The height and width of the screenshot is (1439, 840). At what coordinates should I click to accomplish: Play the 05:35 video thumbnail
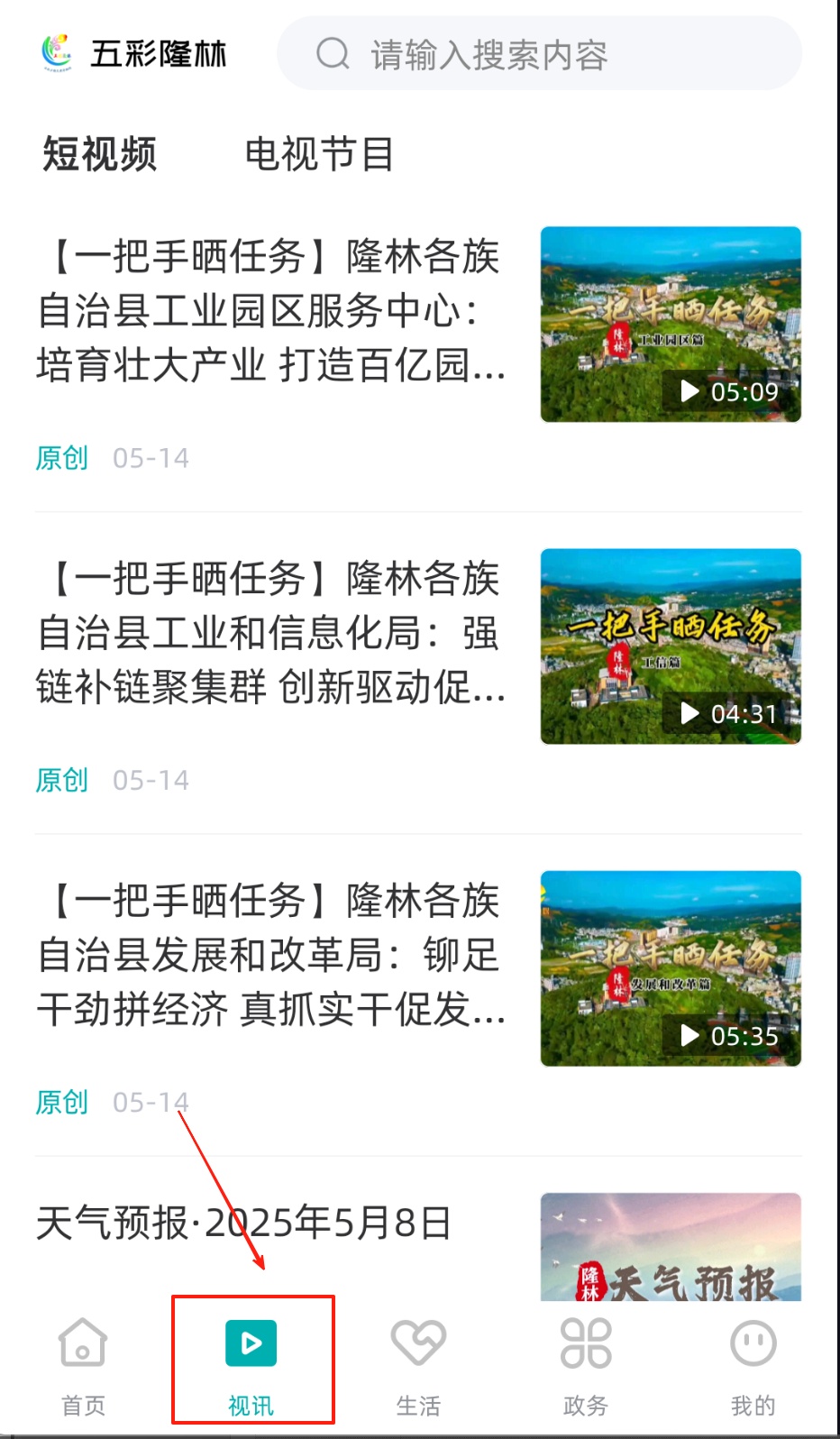point(671,968)
